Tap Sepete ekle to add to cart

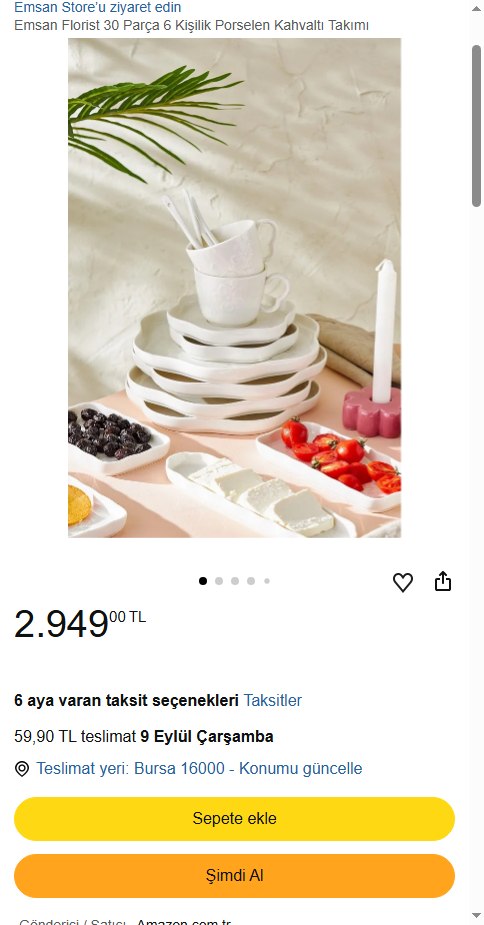pyautogui.click(x=234, y=819)
